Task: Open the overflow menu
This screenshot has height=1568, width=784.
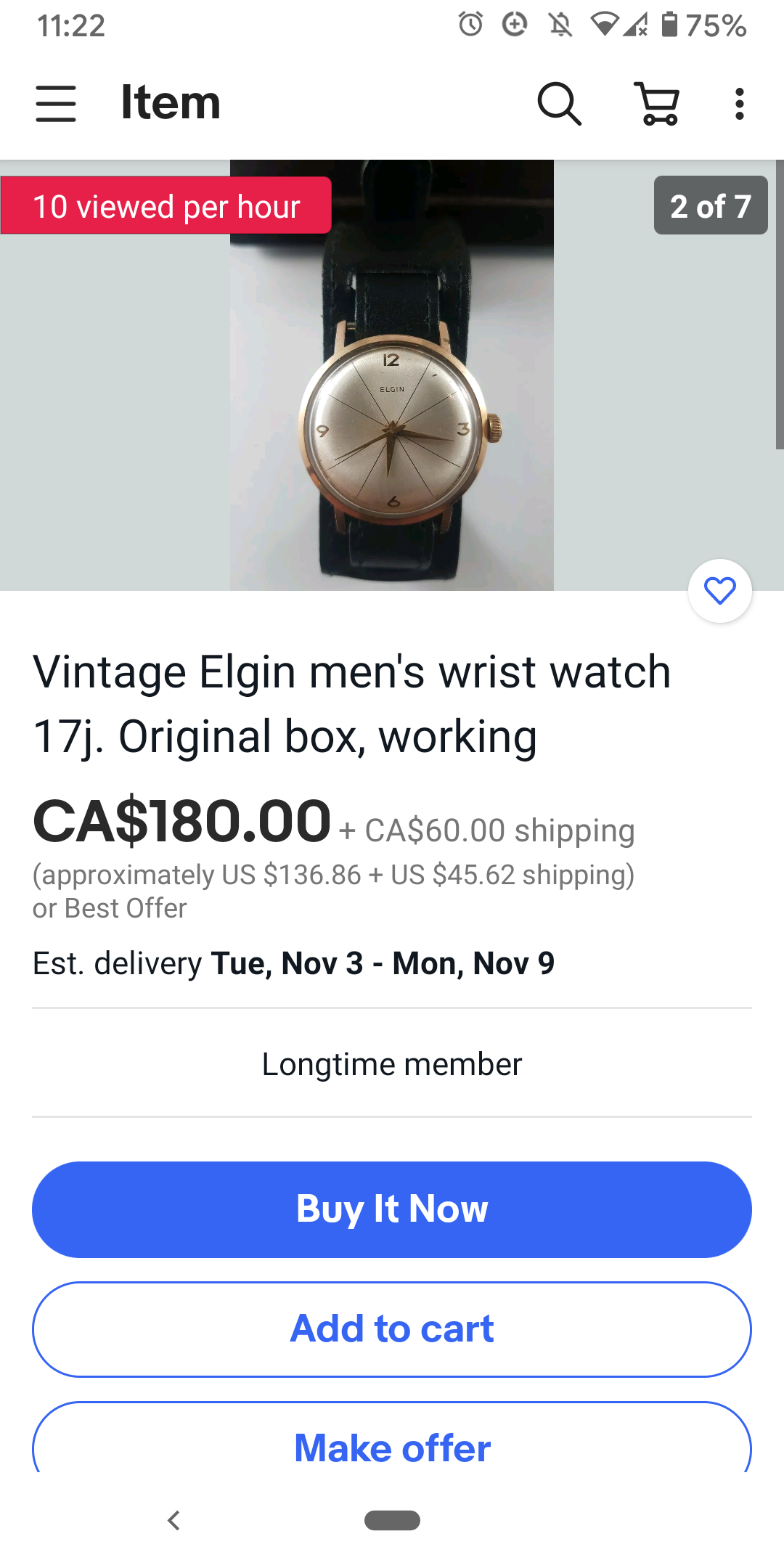Action: click(x=739, y=103)
